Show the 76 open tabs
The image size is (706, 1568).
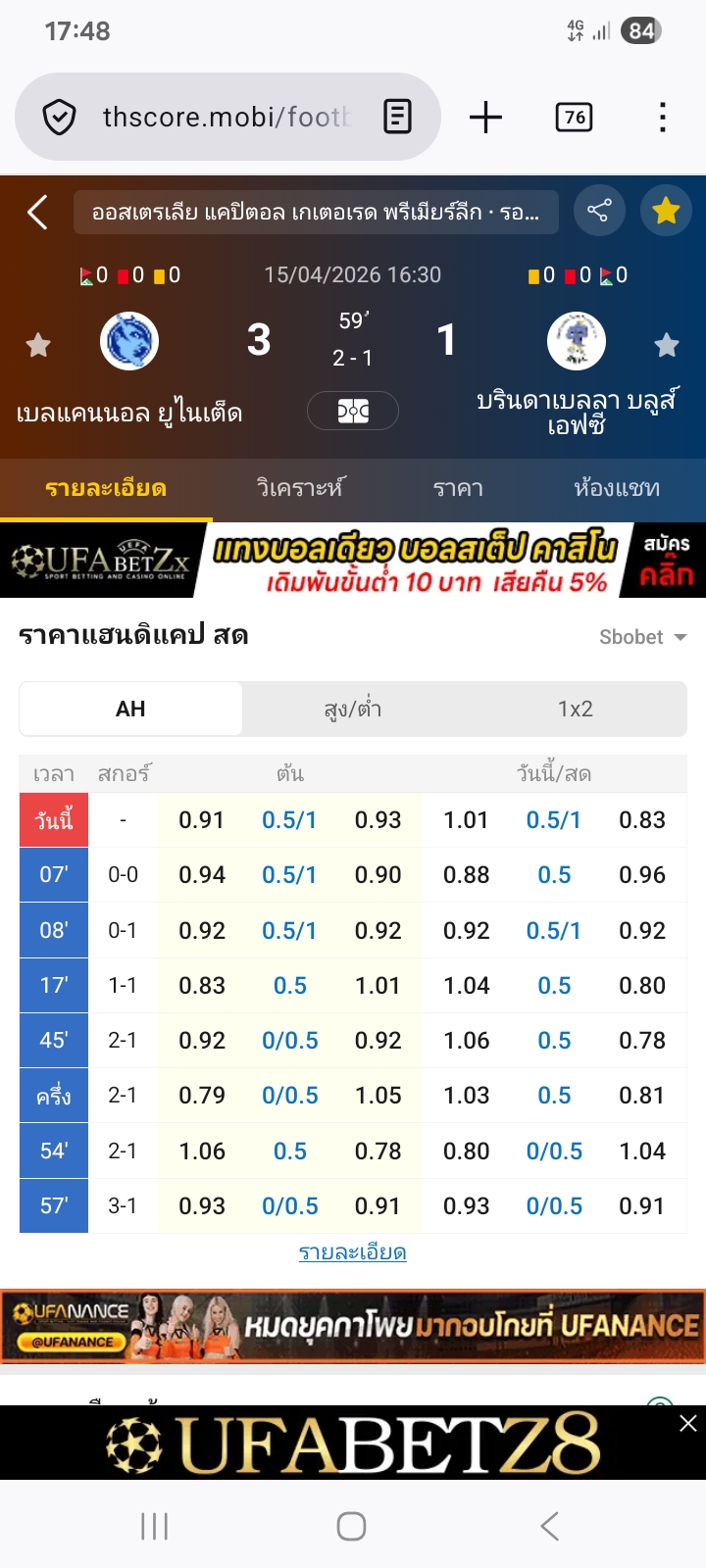574,118
